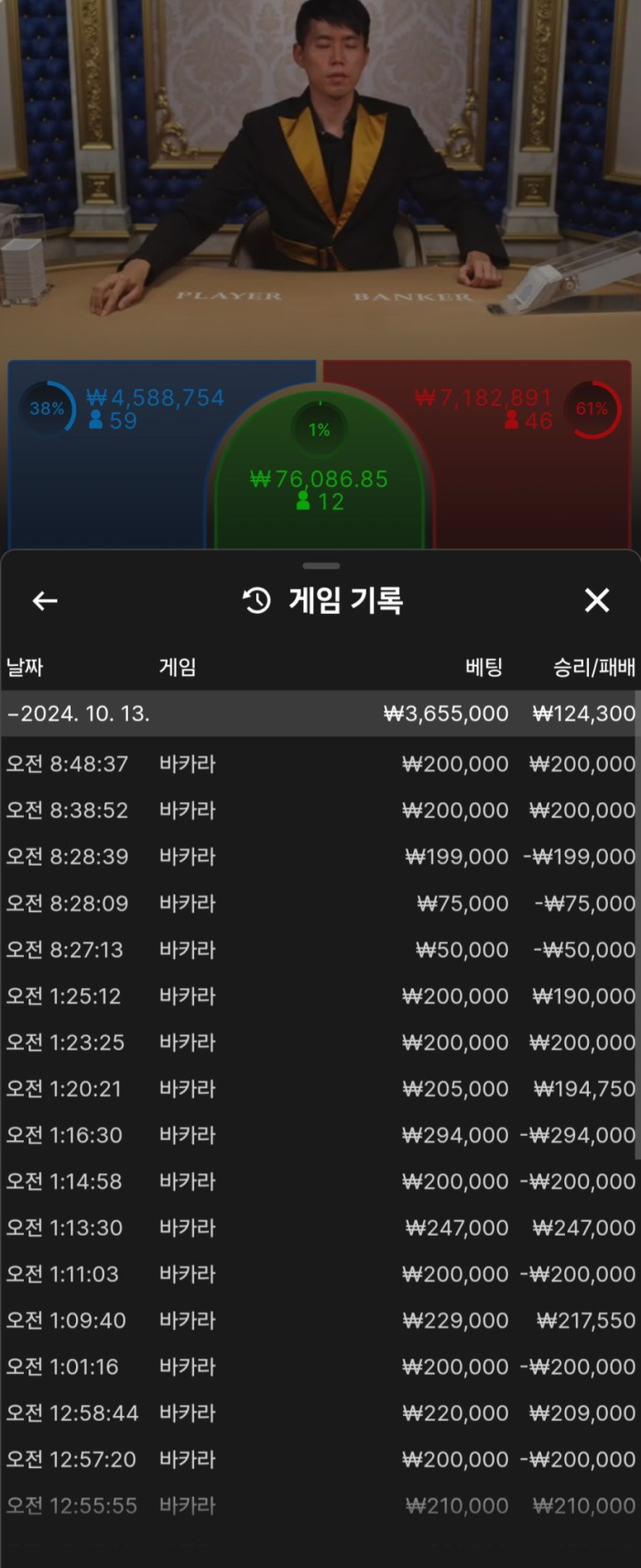Open the 오전 8:38:52 baccarat record
Screen dimensions: 641x1568
click(319, 811)
